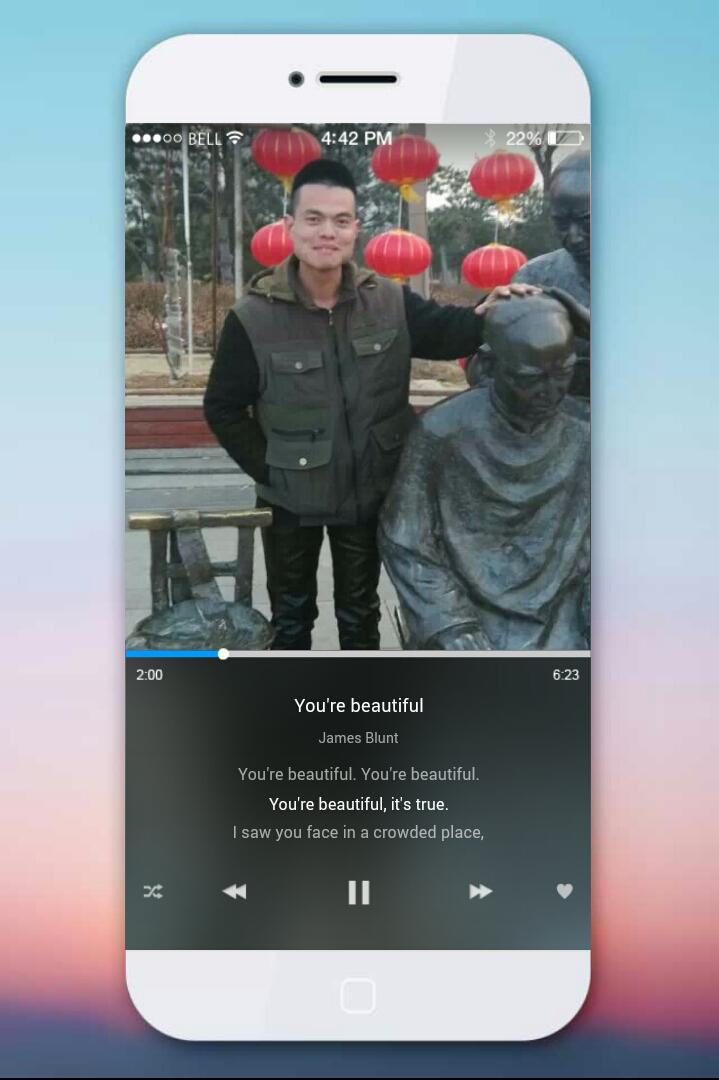Skip forward to the next track
The image size is (719, 1080).
481,891
